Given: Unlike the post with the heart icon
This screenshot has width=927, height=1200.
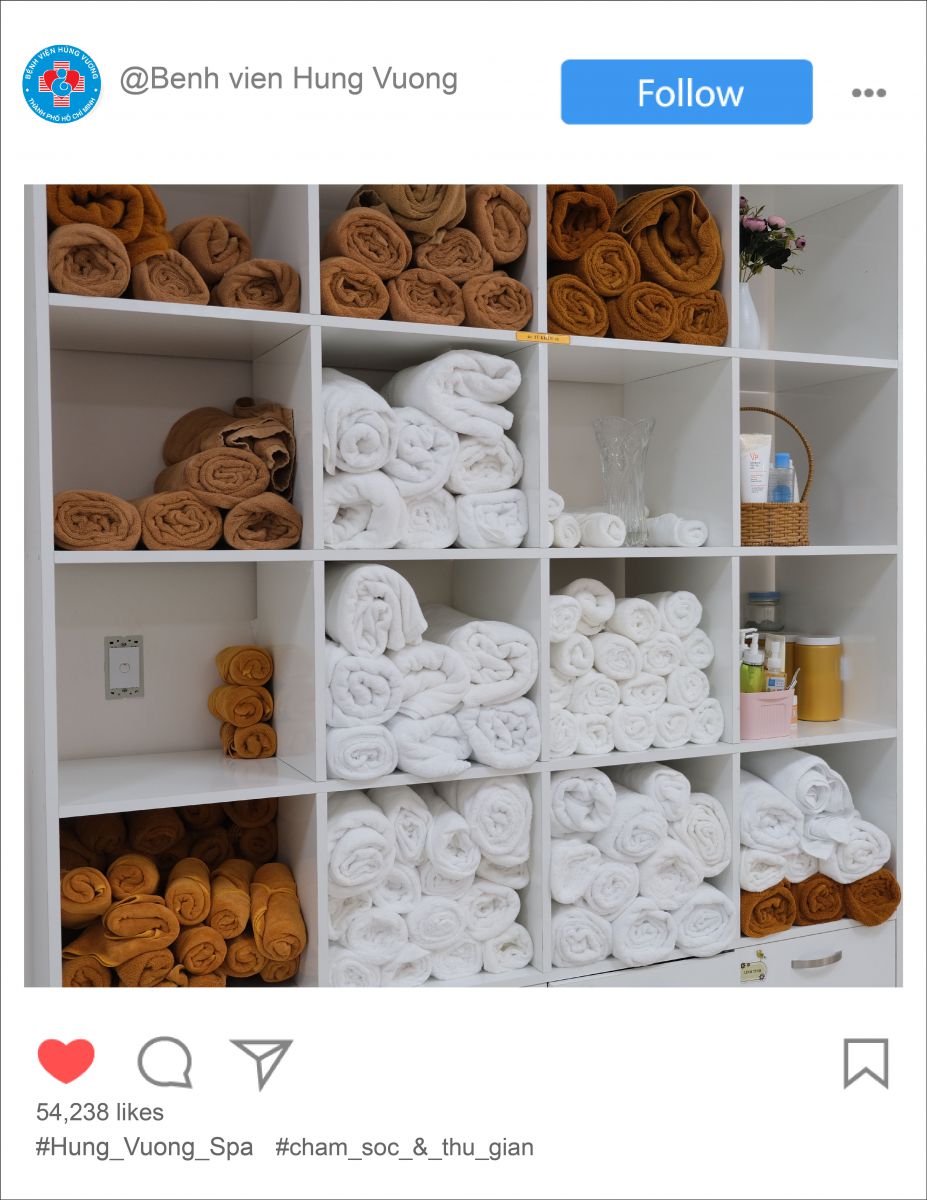Looking at the screenshot, I should click(66, 1061).
